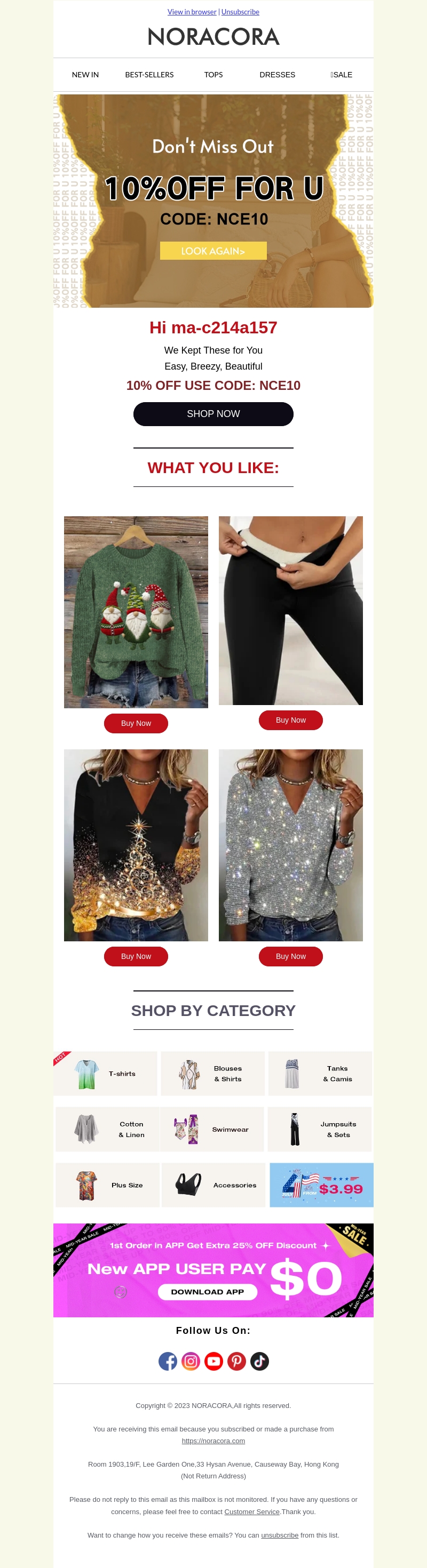The image size is (427, 1568).
Task: Go to the NEW IN section
Action: click(x=85, y=75)
